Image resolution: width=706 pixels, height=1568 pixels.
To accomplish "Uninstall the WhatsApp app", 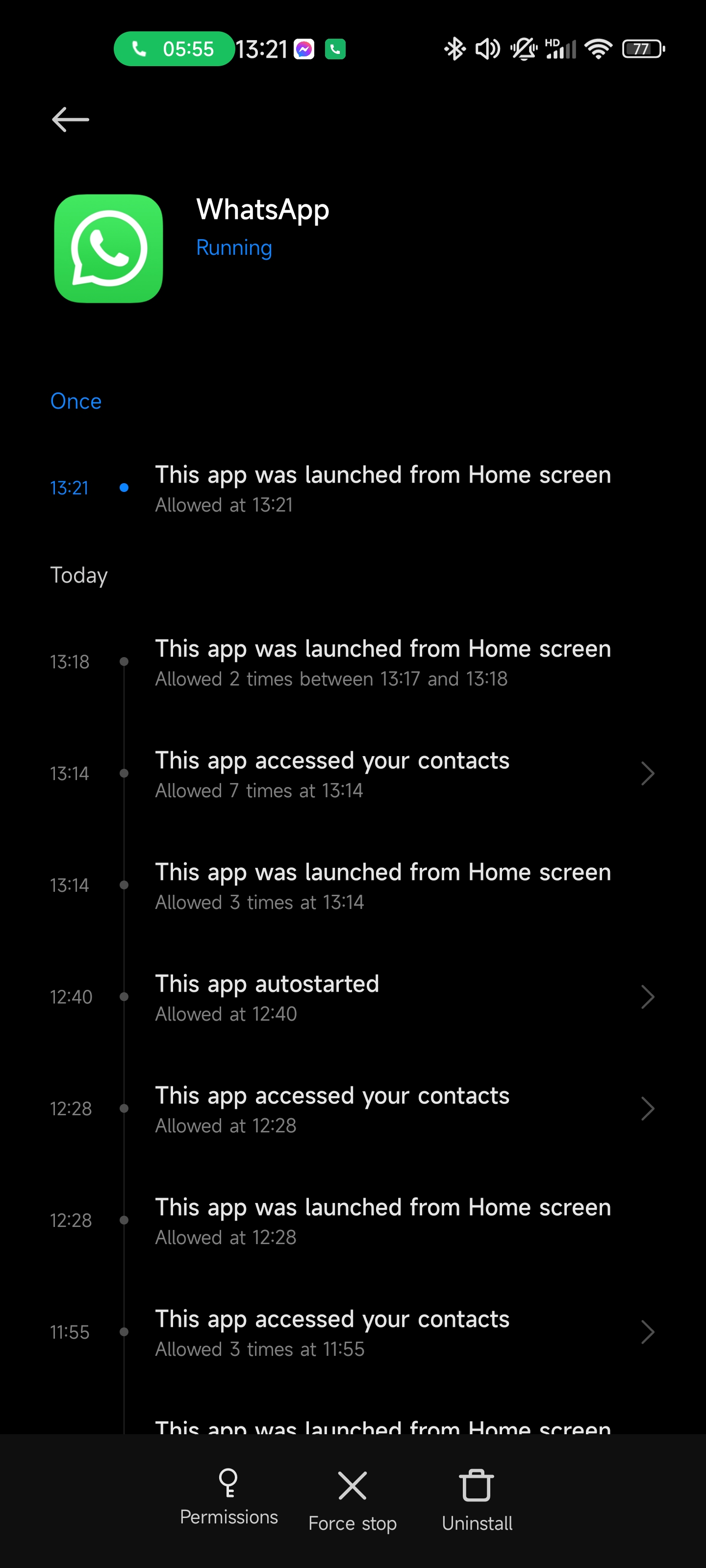I will click(477, 1500).
